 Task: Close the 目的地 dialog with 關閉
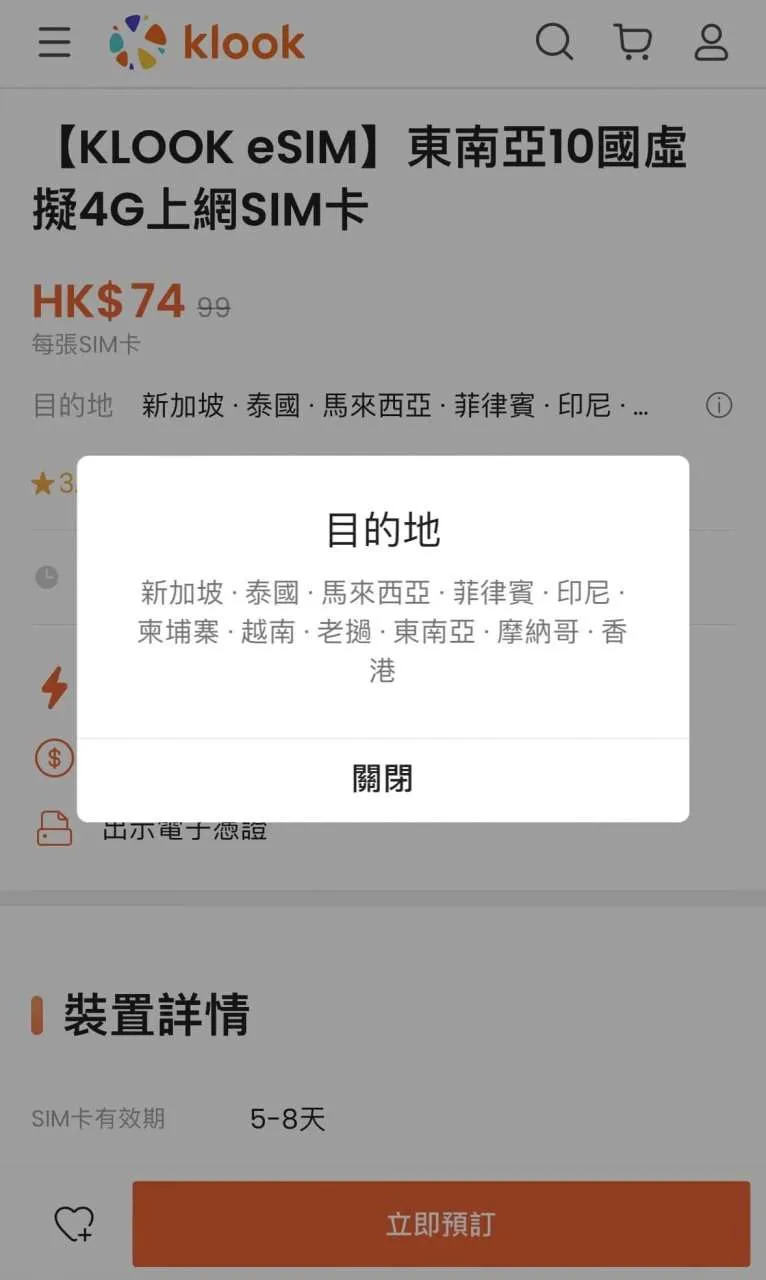tap(383, 779)
